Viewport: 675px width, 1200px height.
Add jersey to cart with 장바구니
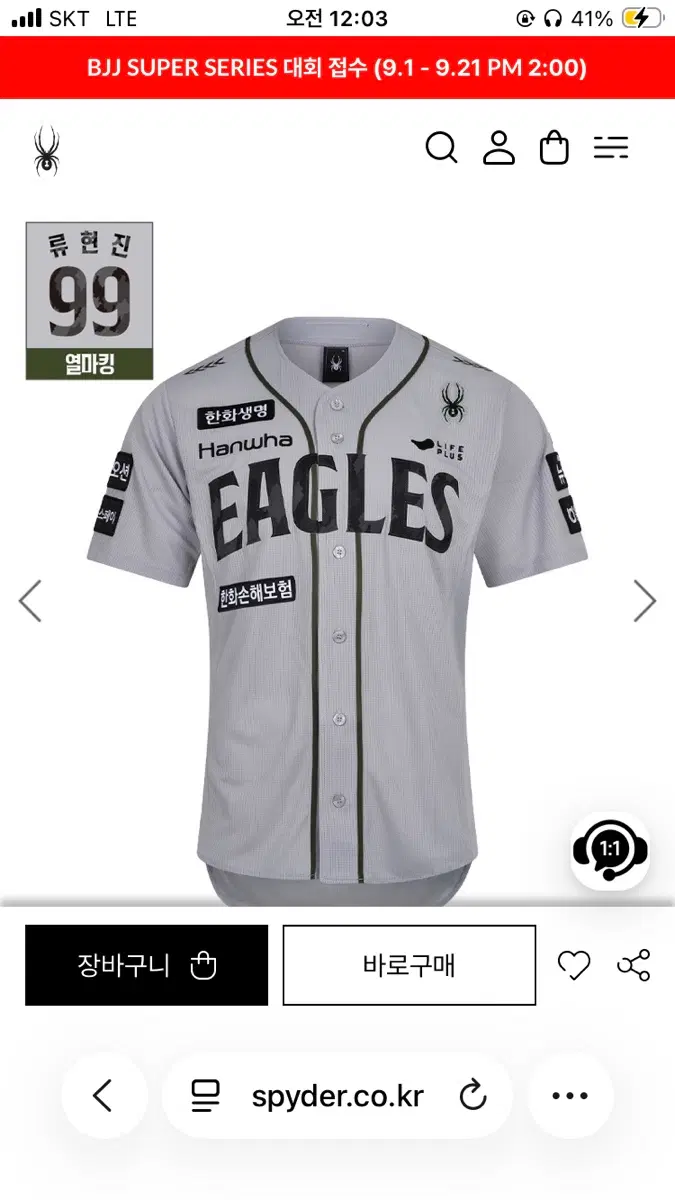click(x=146, y=965)
